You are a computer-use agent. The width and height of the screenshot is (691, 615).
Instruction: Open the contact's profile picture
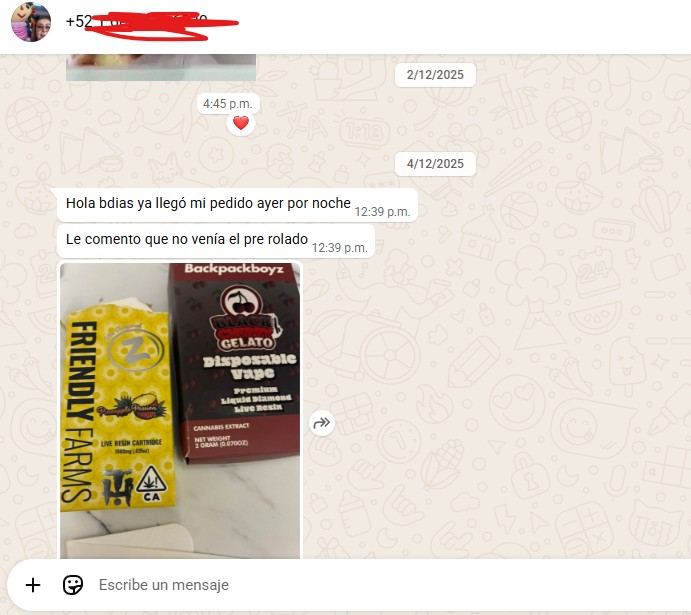(x=30, y=22)
